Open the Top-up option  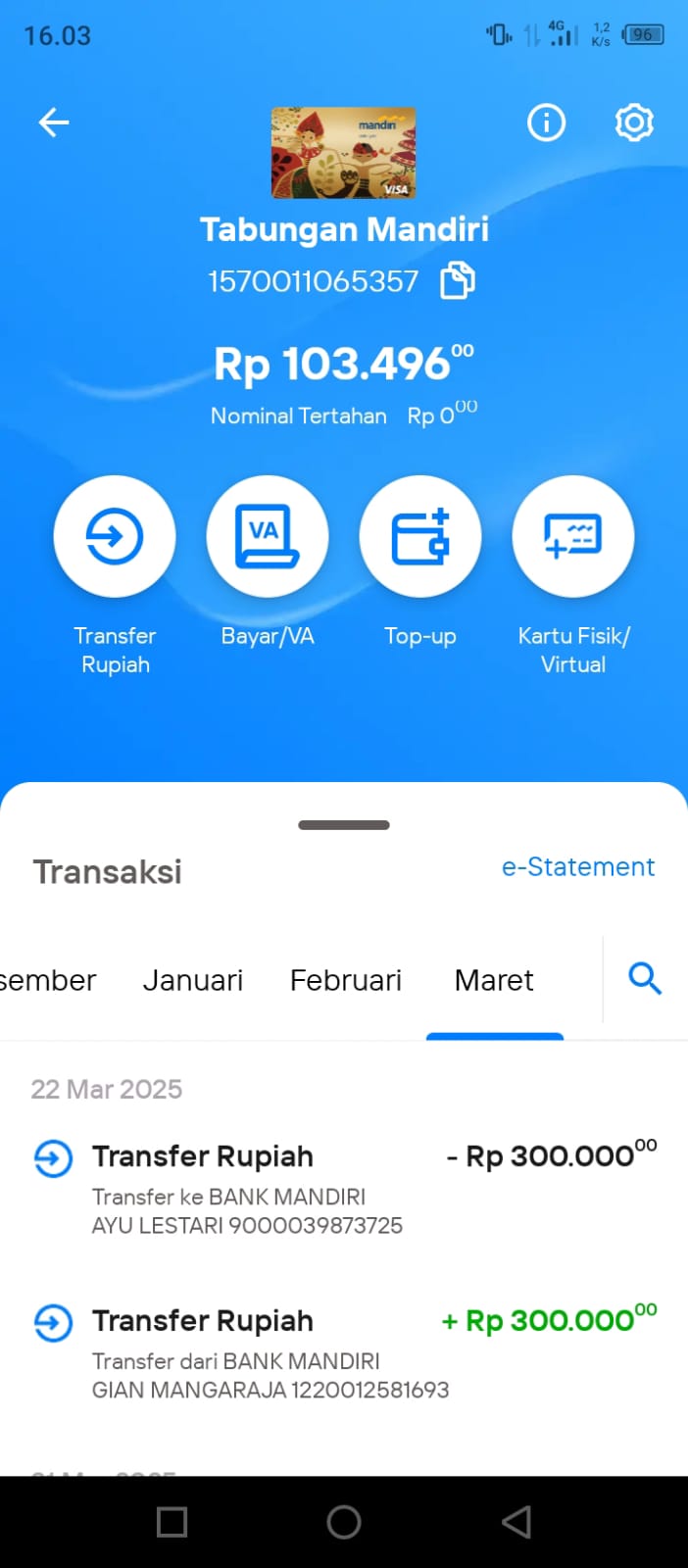click(420, 536)
